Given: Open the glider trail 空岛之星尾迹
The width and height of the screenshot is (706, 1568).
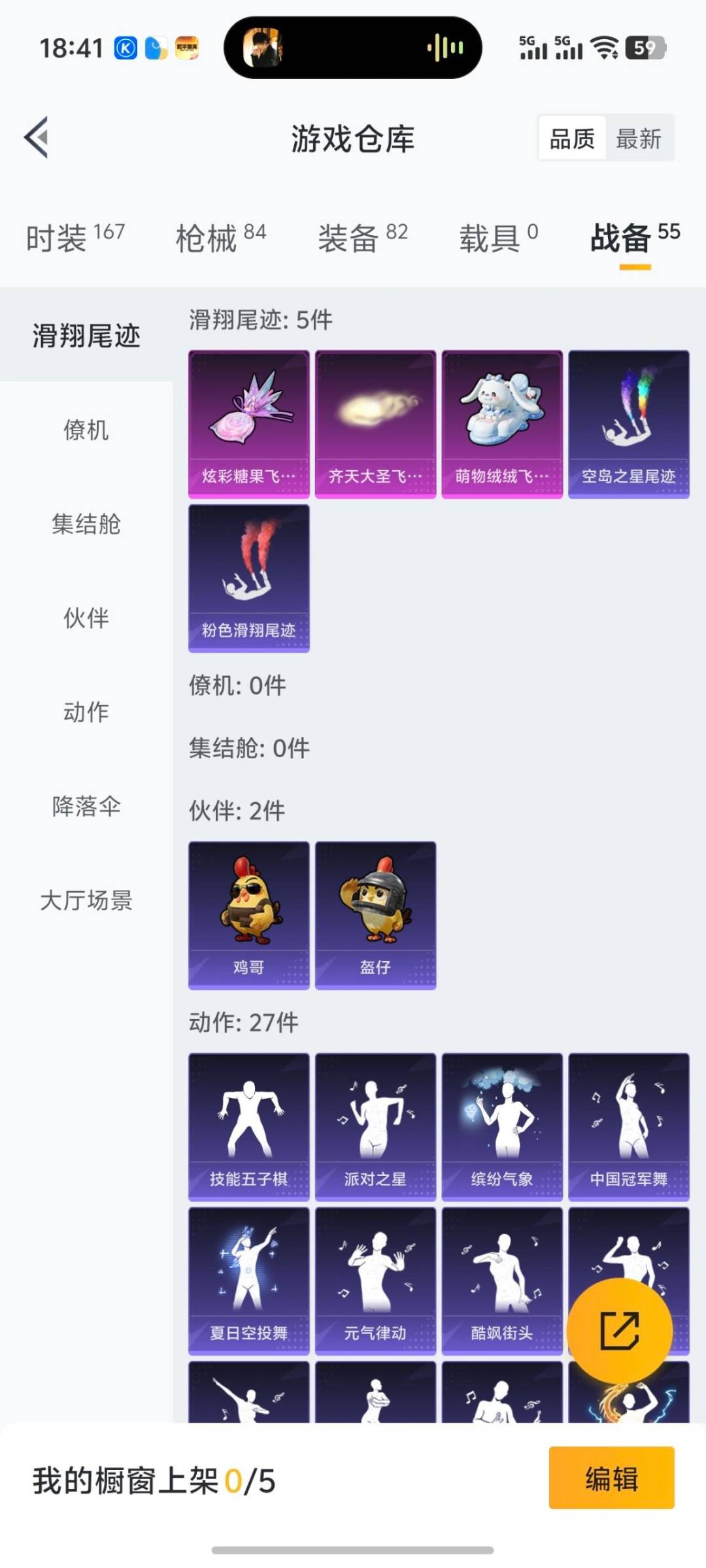Looking at the screenshot, I should point(628,421).
